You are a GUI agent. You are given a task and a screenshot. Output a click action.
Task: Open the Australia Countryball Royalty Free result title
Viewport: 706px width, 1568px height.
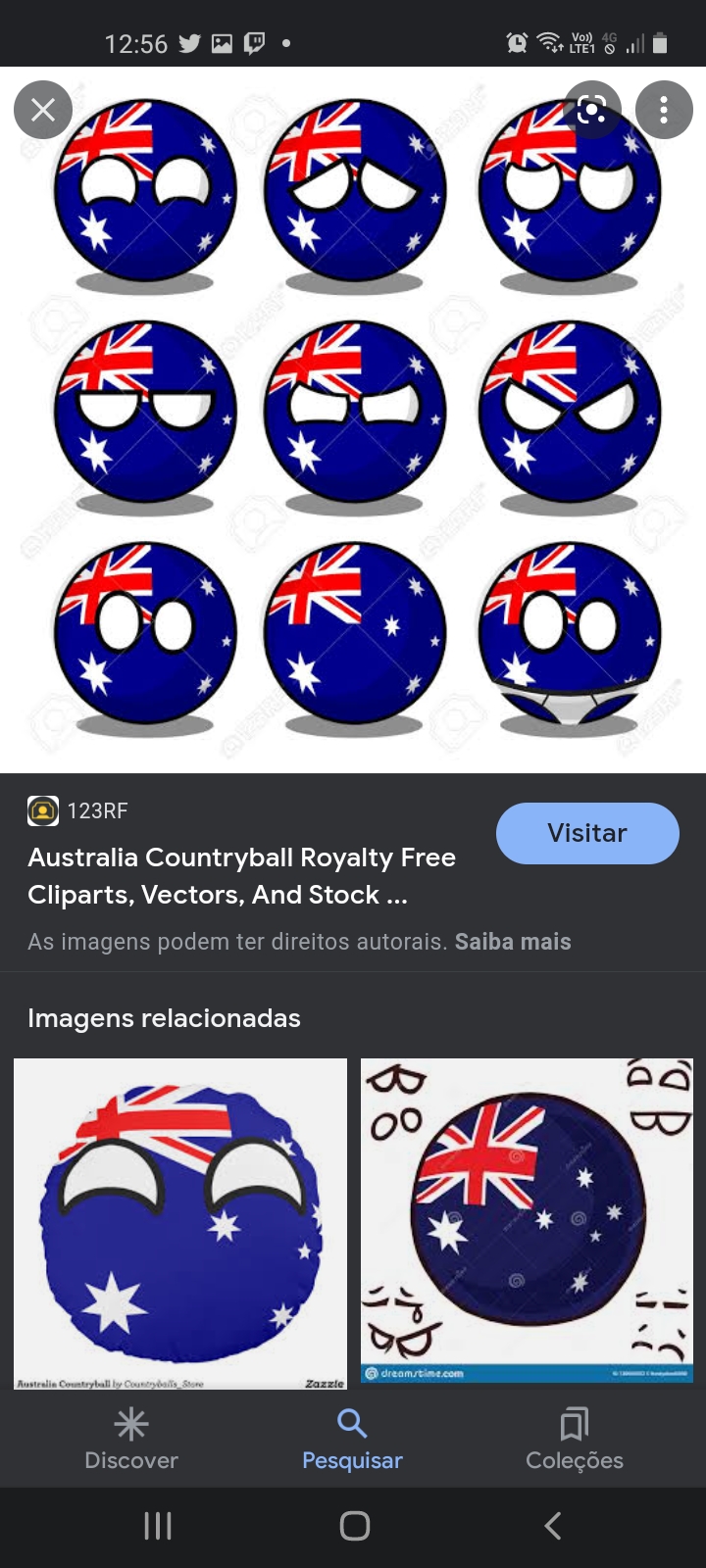pos(241,876)
